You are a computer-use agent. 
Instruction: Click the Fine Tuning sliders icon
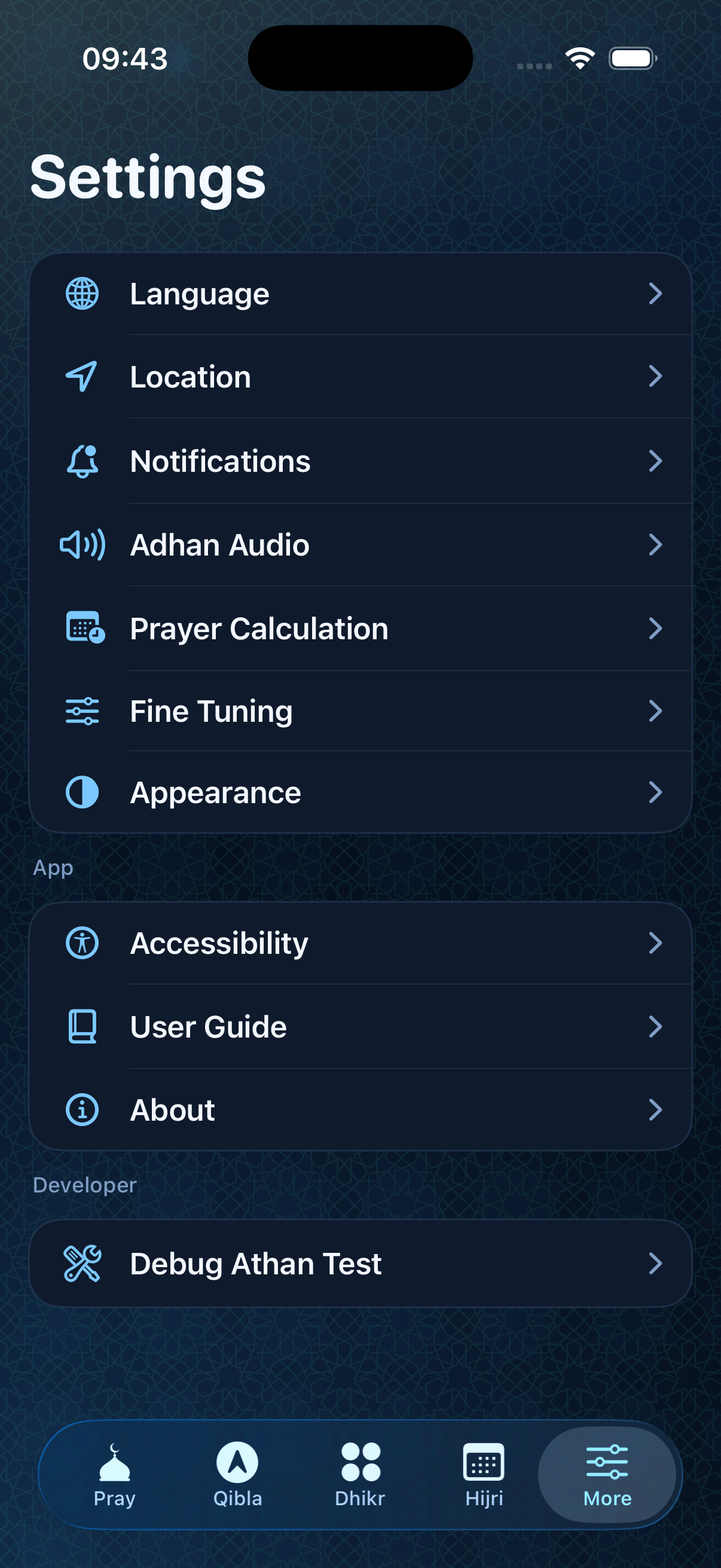click(x=83, y=710)
